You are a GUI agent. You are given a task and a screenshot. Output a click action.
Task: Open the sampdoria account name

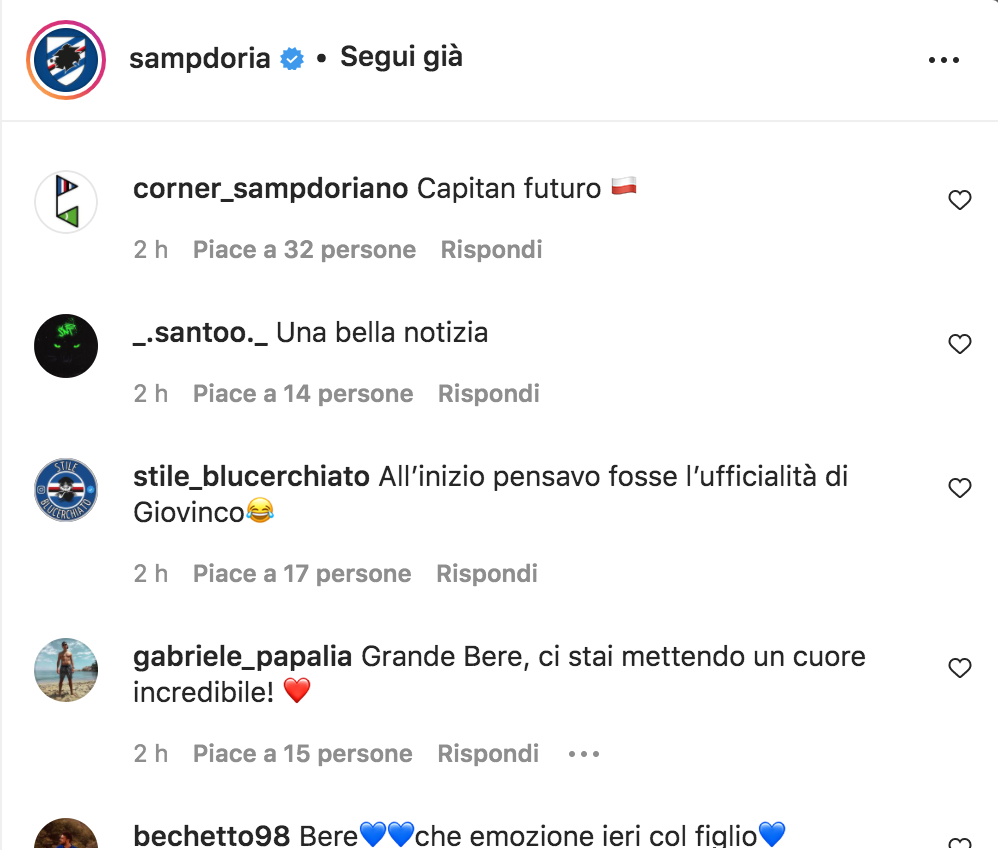click(x=200, y=58)
